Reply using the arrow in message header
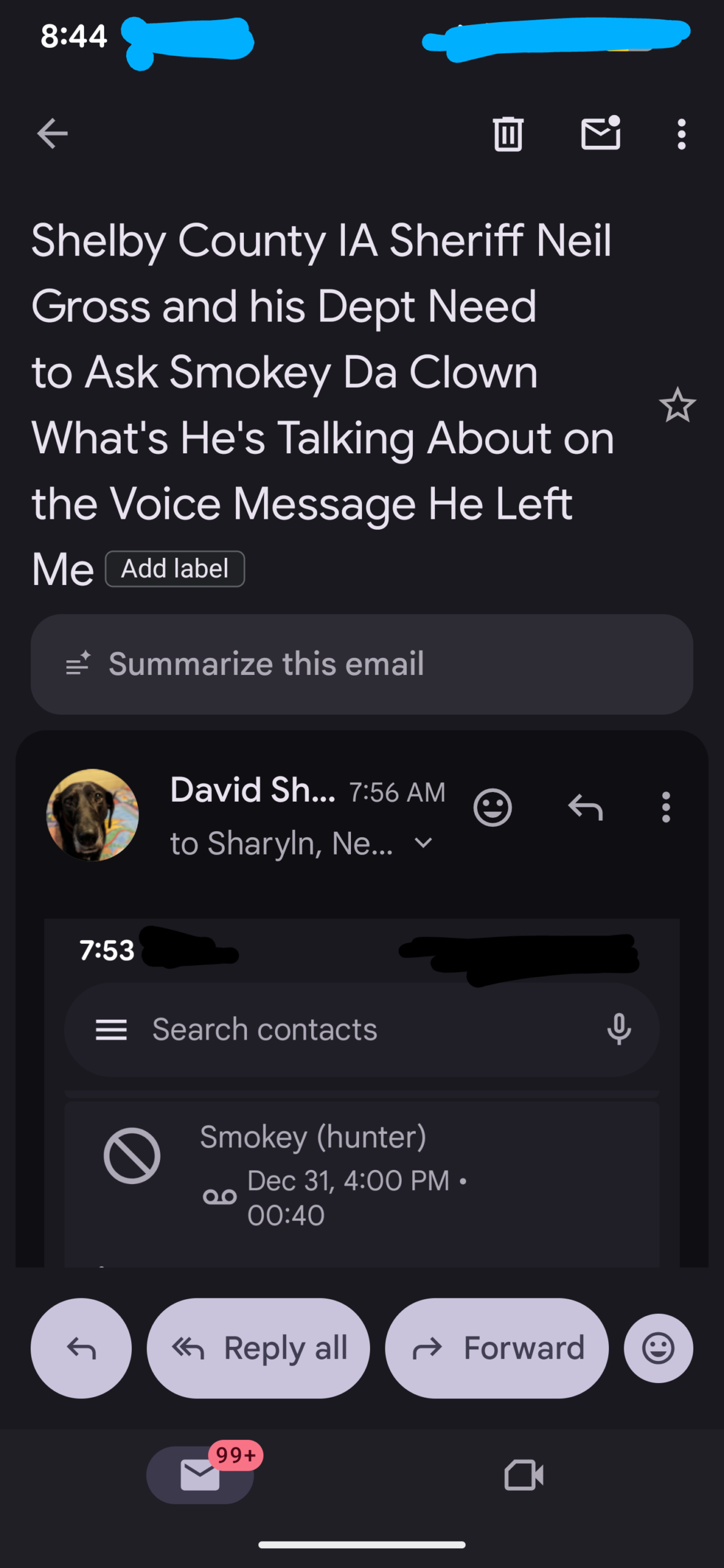 click(x=586, y=808)
